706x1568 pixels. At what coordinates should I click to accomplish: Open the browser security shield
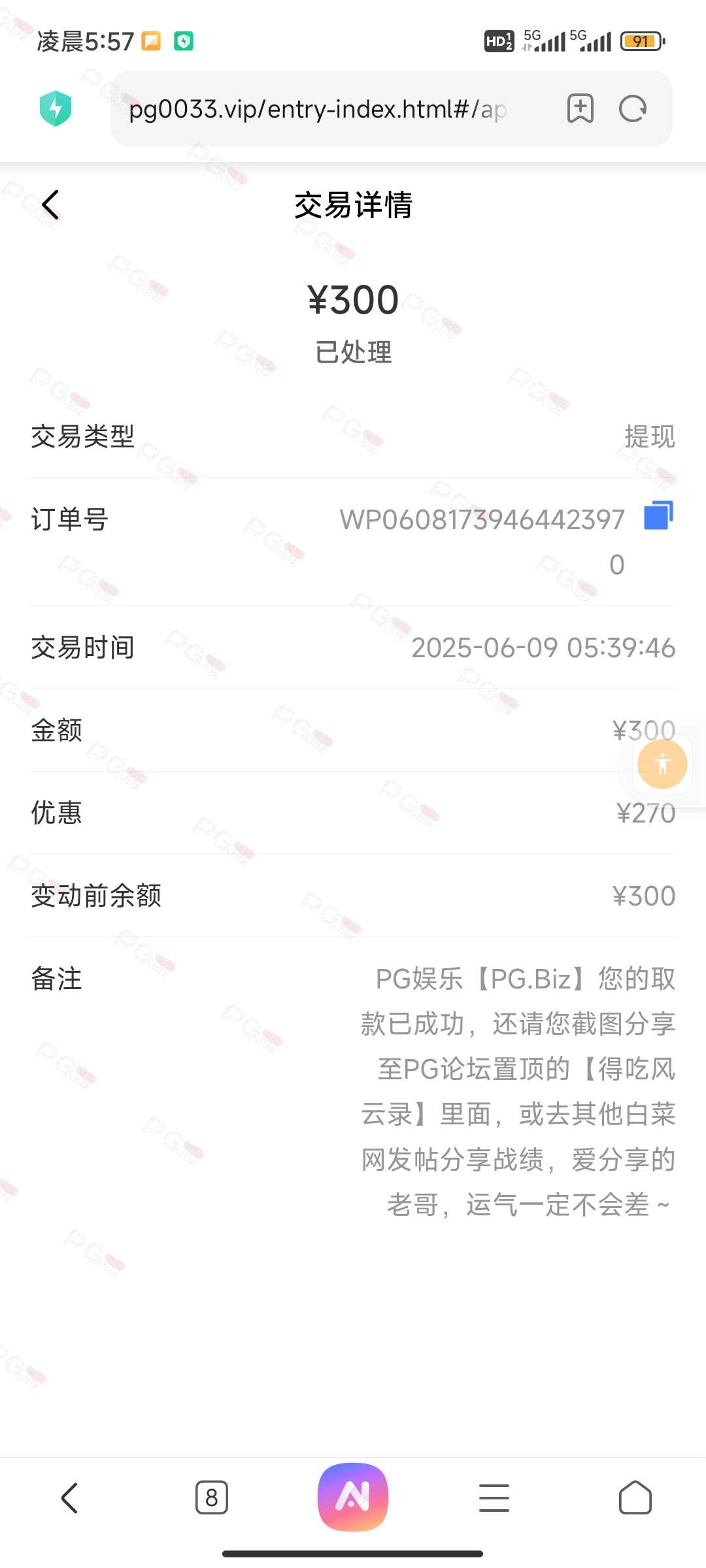click(56, 108)
